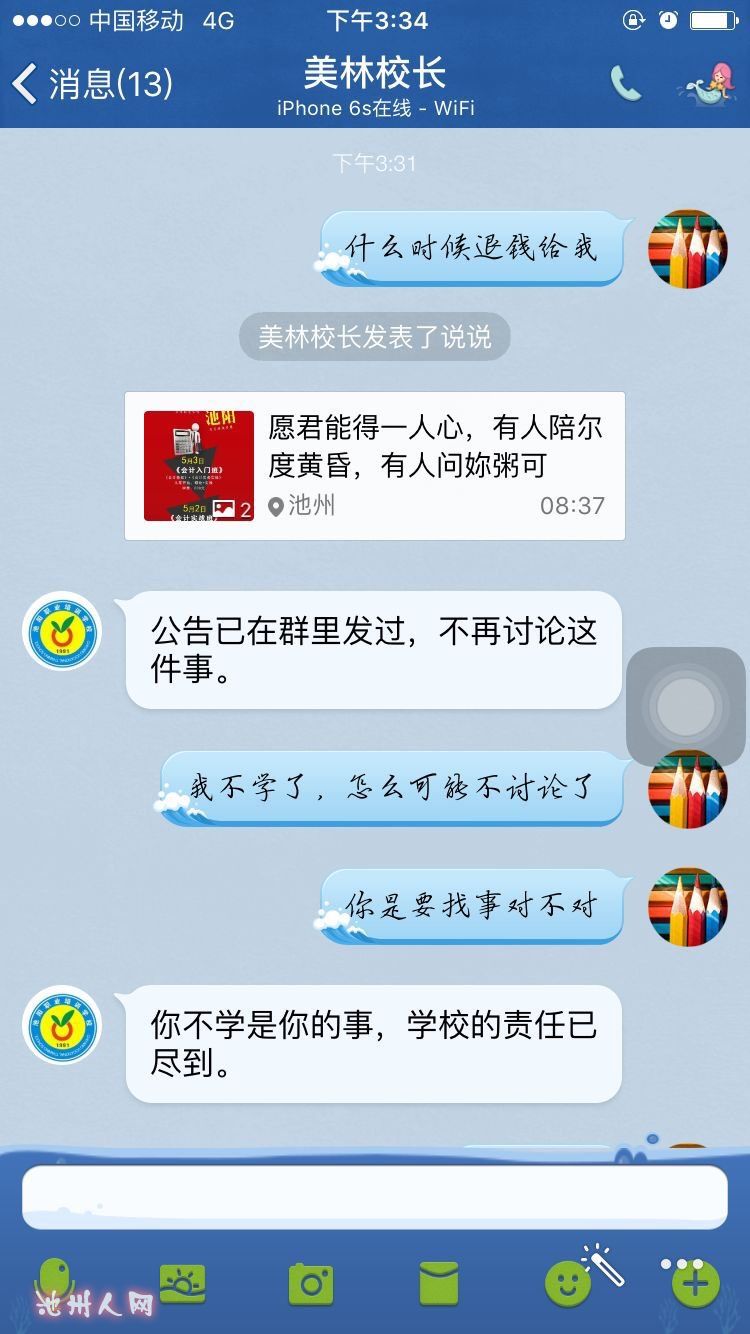Image resolution: width=750 pixels, height=1334 pixels.
Task: Tap the message input field
Action: 375,1197
